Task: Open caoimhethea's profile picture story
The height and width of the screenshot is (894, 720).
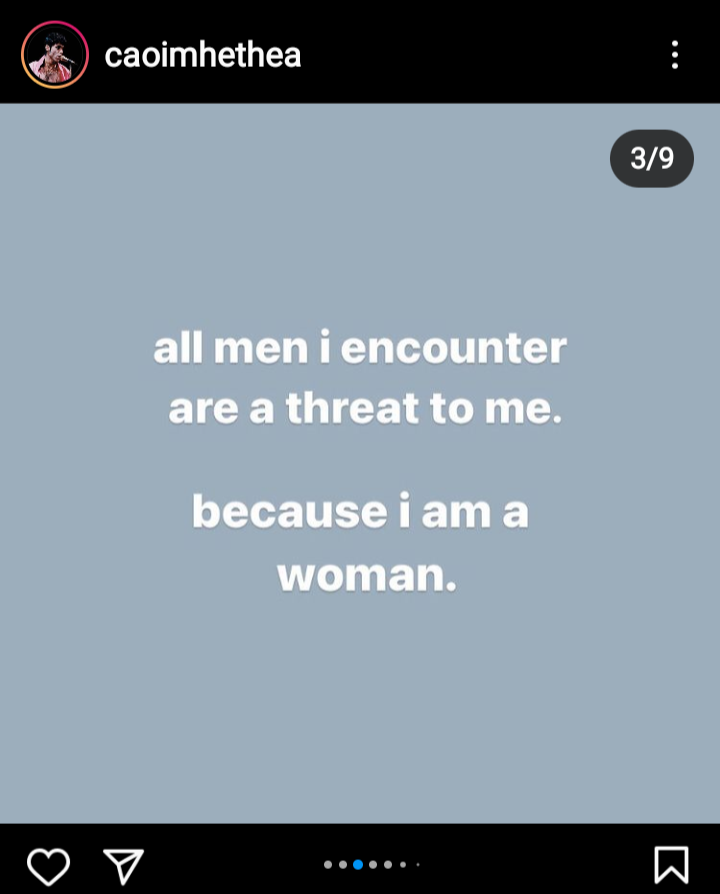Action: pos(55,55)
